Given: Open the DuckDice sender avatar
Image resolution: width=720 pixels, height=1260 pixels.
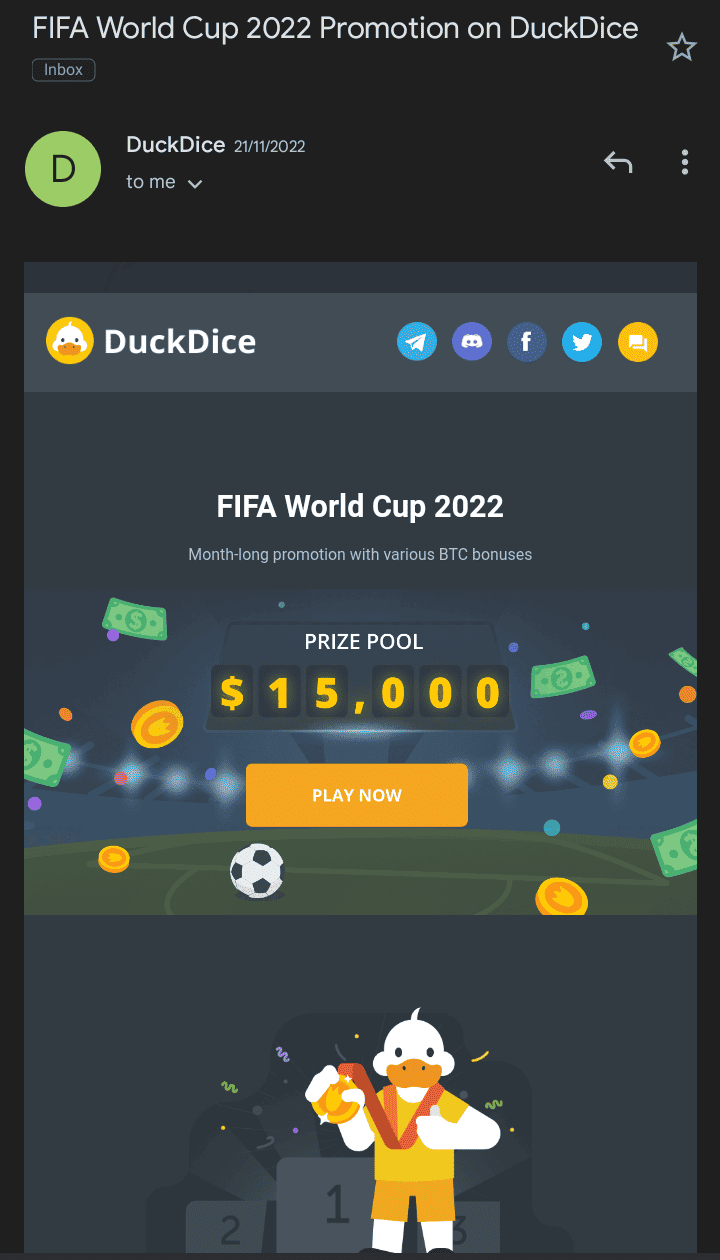Looking at the screenshot, I should 63,169.
